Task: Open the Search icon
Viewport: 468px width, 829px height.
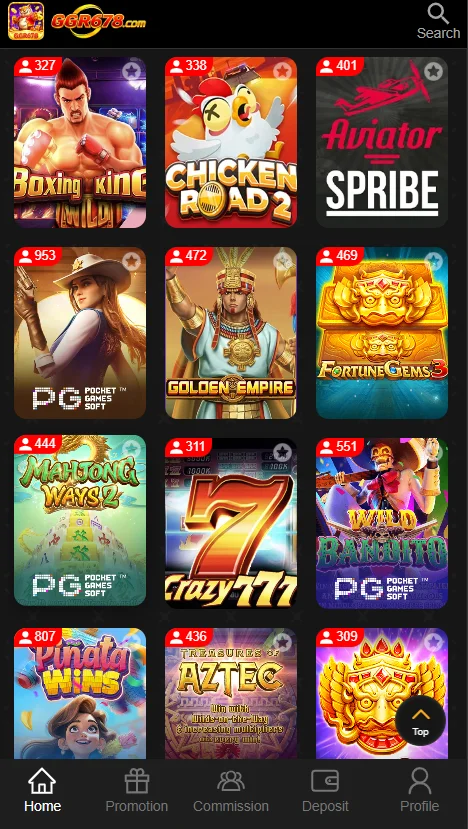Action: pos(438,22)
